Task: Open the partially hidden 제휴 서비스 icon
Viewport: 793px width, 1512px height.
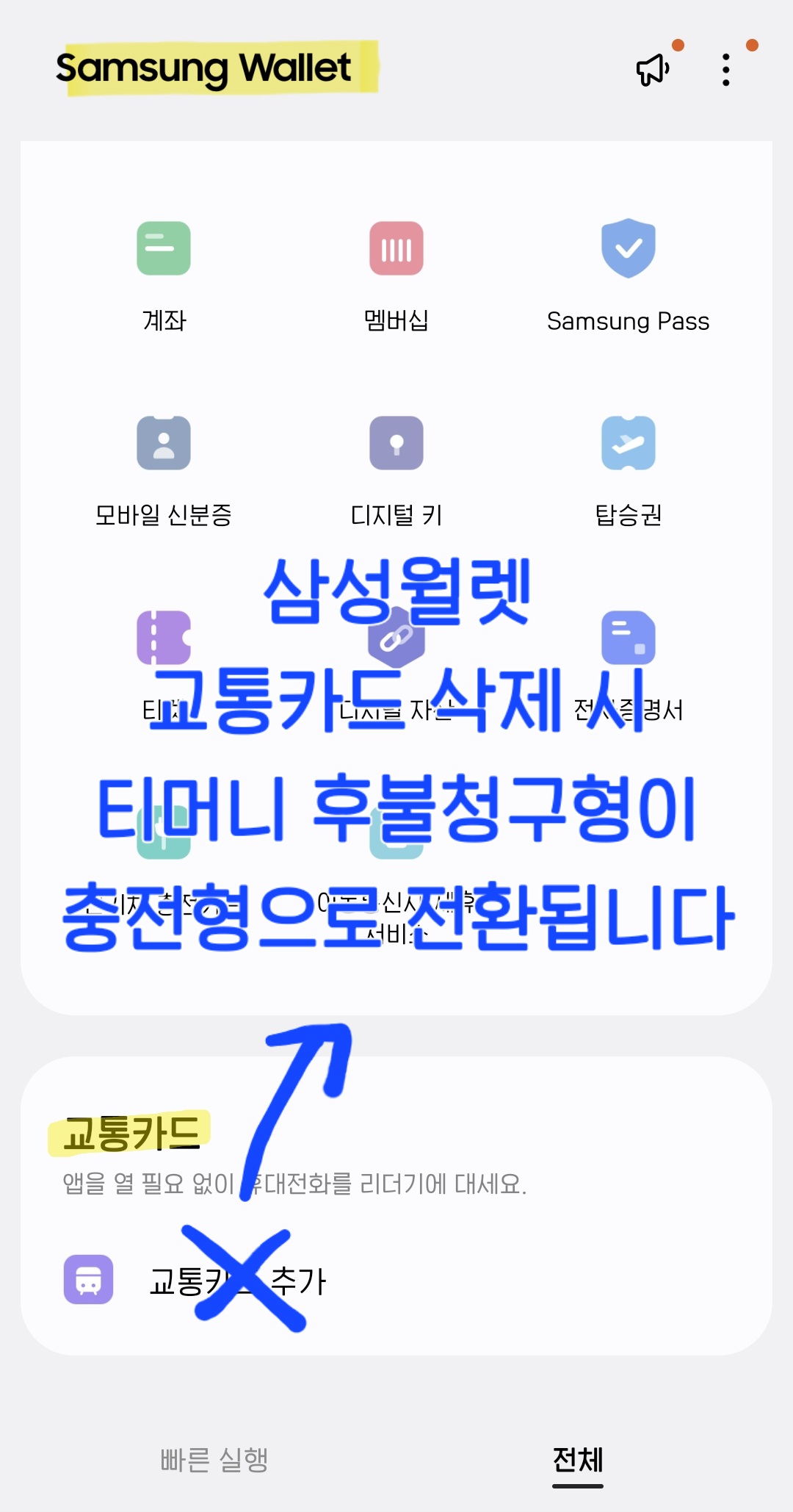Action: (x=396, y=832)
